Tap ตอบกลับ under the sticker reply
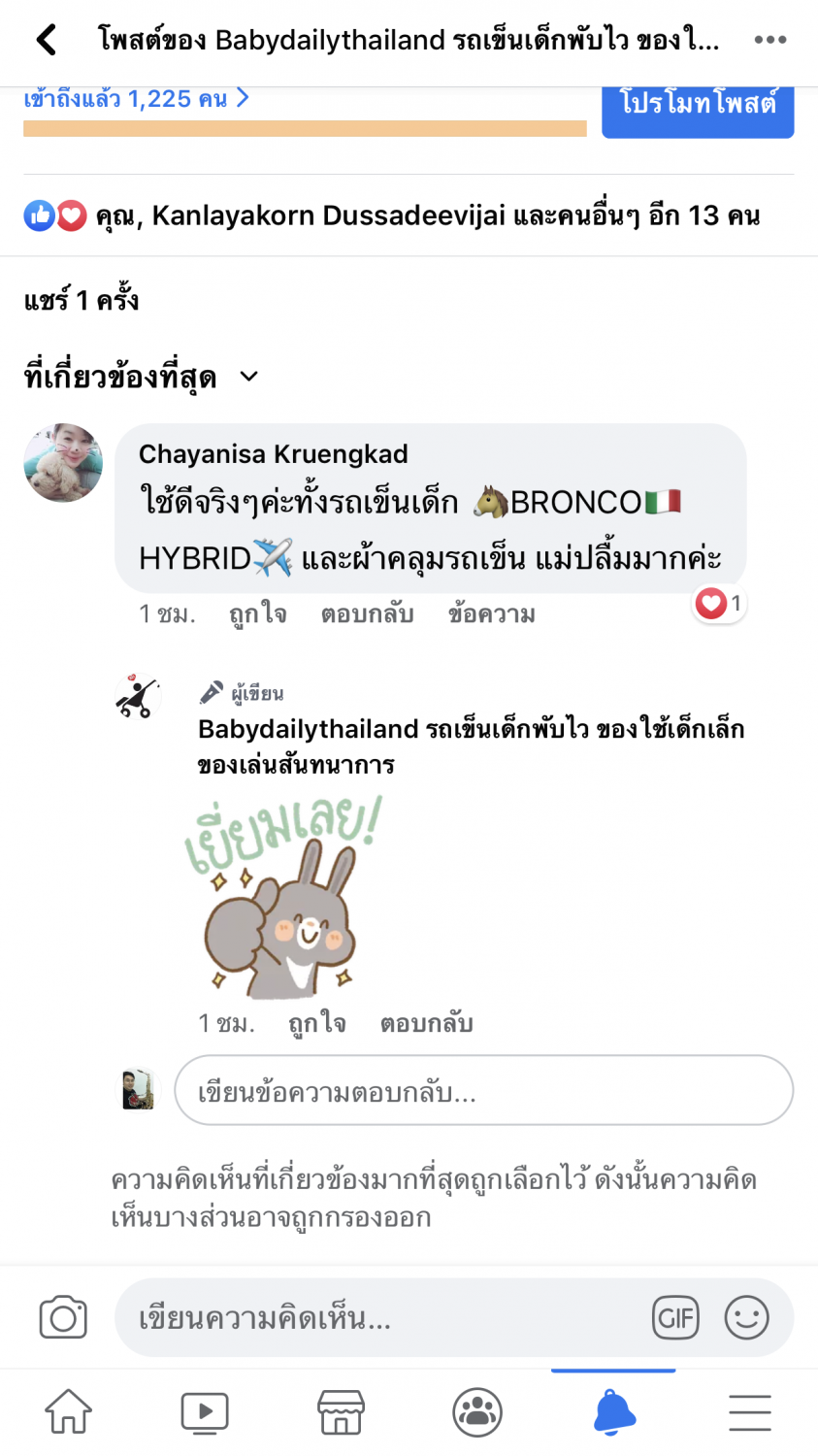The width and height of the screenshot is (818, 1456). click(426, 1023)
